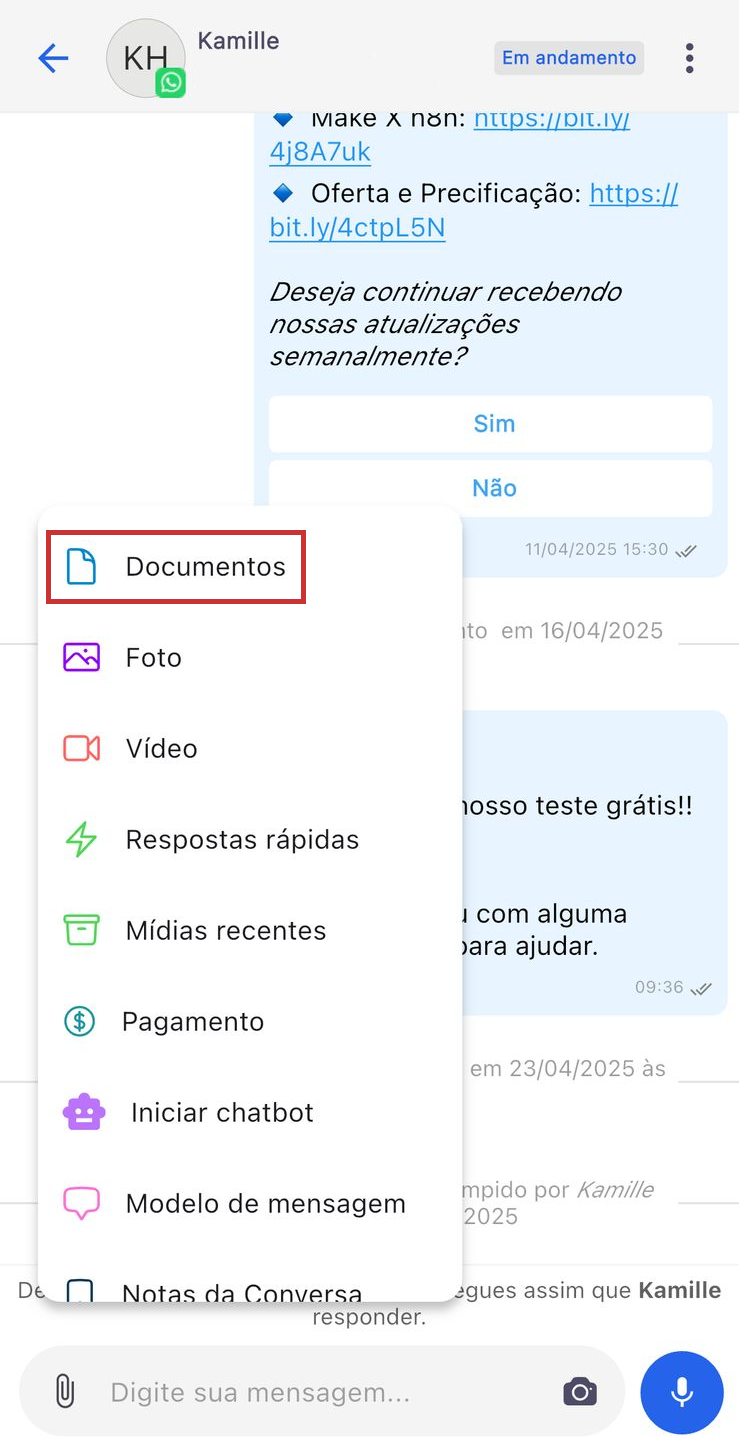The height and width of the screenshot is (1455, 739).
Task: Choose the Não reply button
Action: click(493, 488)
